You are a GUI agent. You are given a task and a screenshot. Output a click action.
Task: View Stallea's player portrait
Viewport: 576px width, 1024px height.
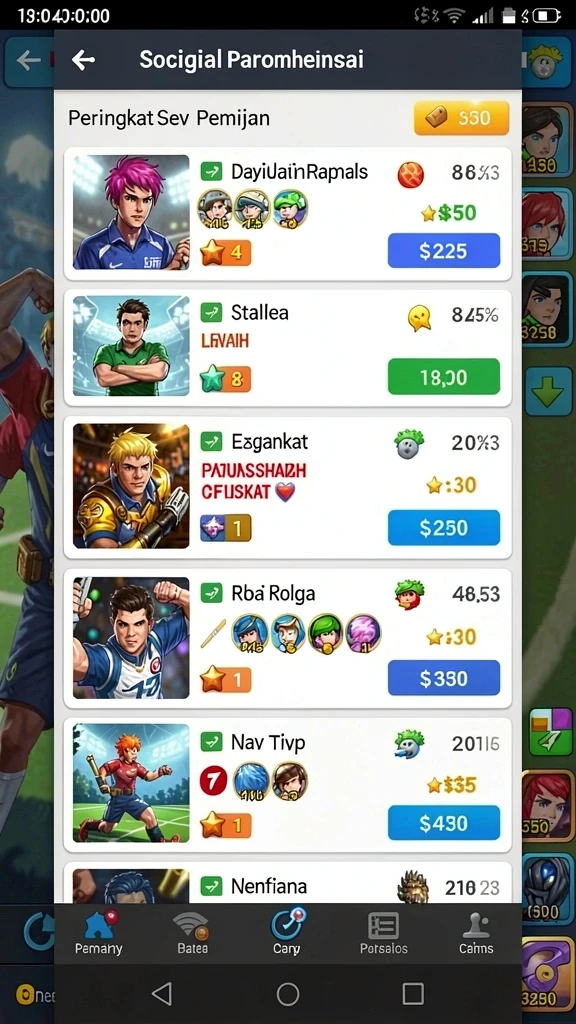[x=131, y=345]
